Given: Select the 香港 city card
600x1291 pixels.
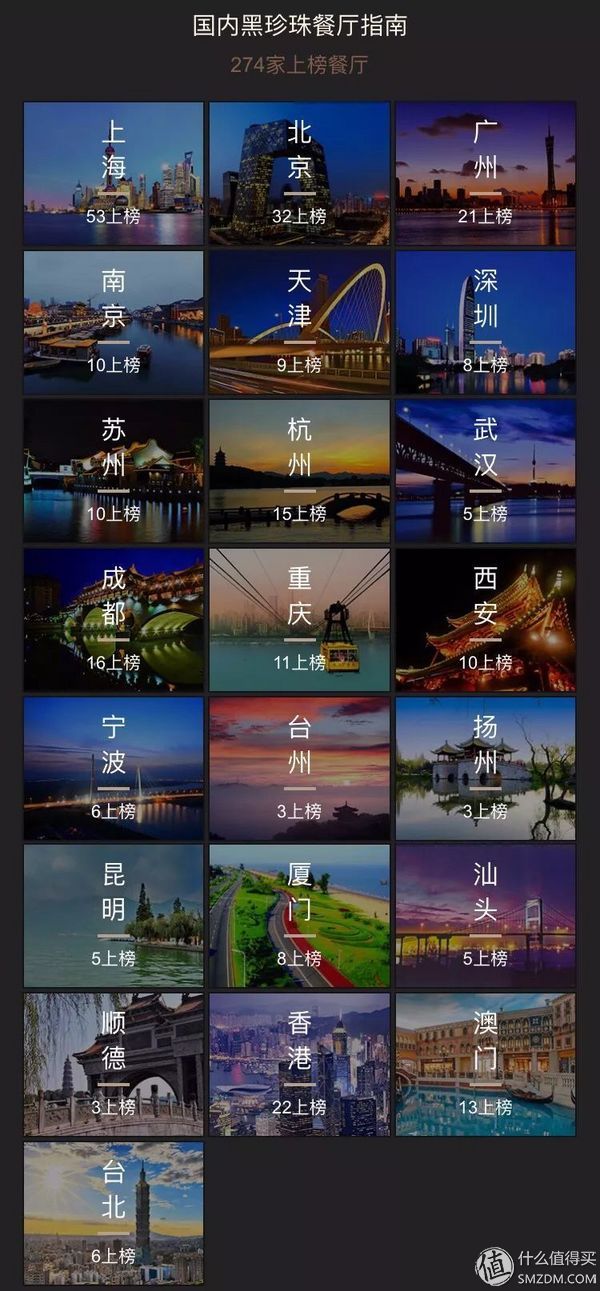Looking at the screenshot, I should 299,1064.
